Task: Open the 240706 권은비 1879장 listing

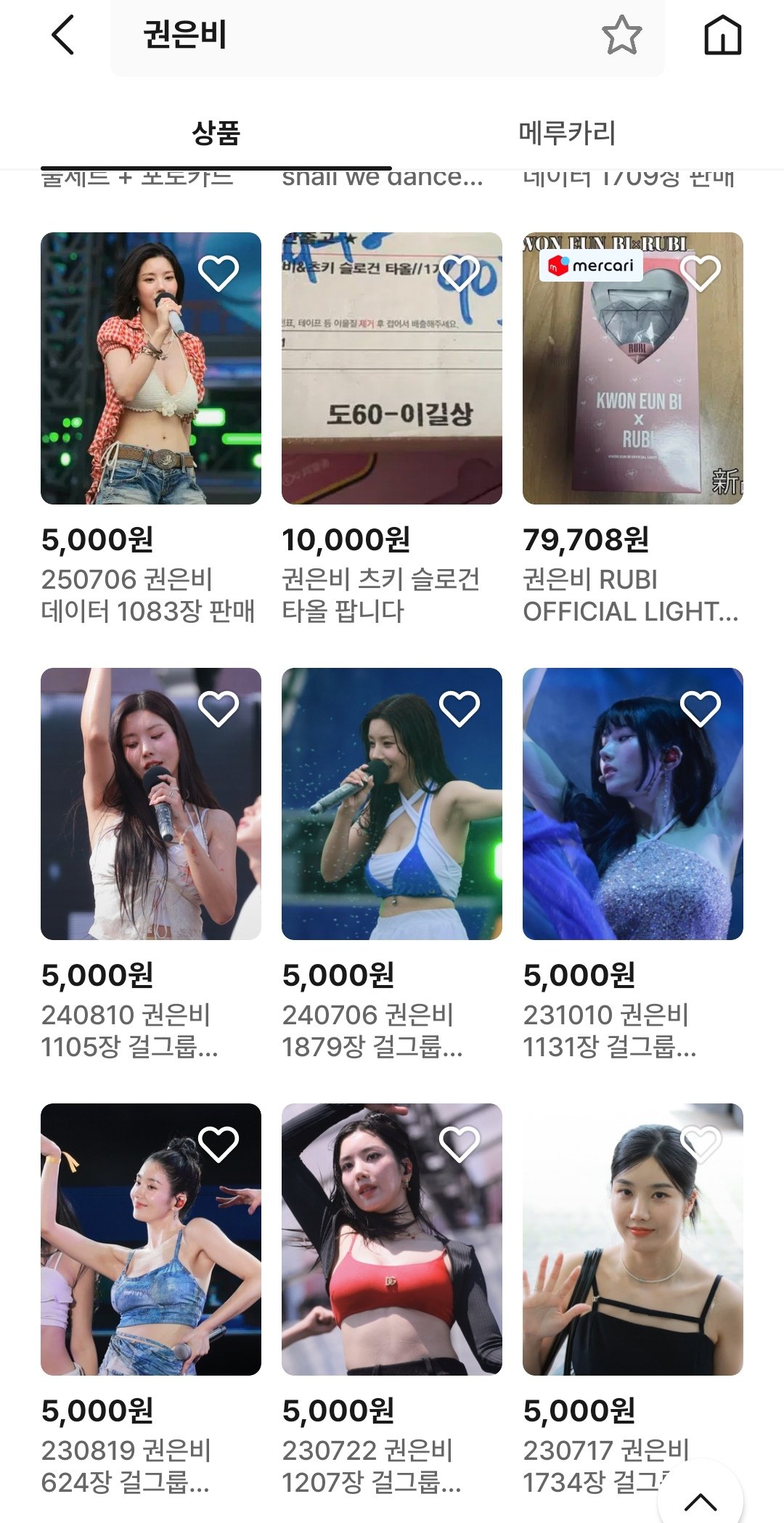Action: (x=392, y=804)
